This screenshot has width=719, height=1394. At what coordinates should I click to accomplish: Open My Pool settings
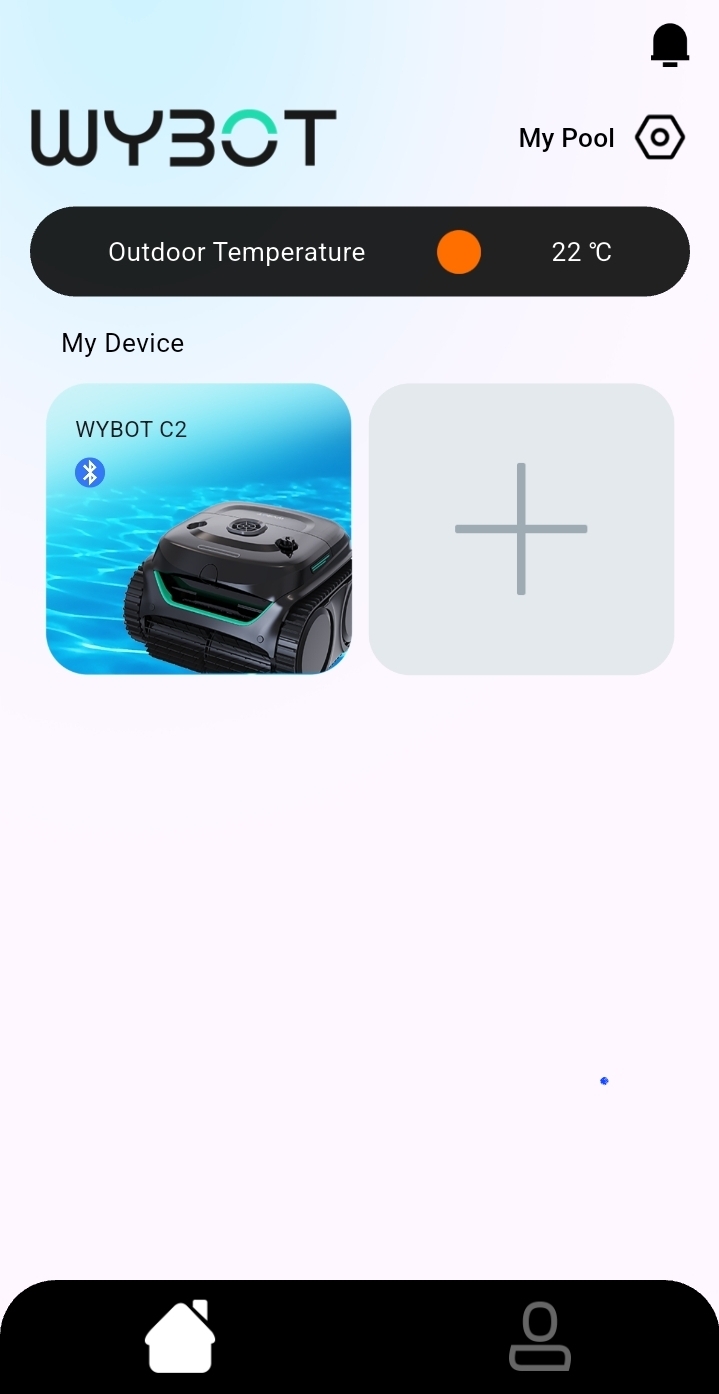coord(659,138)
